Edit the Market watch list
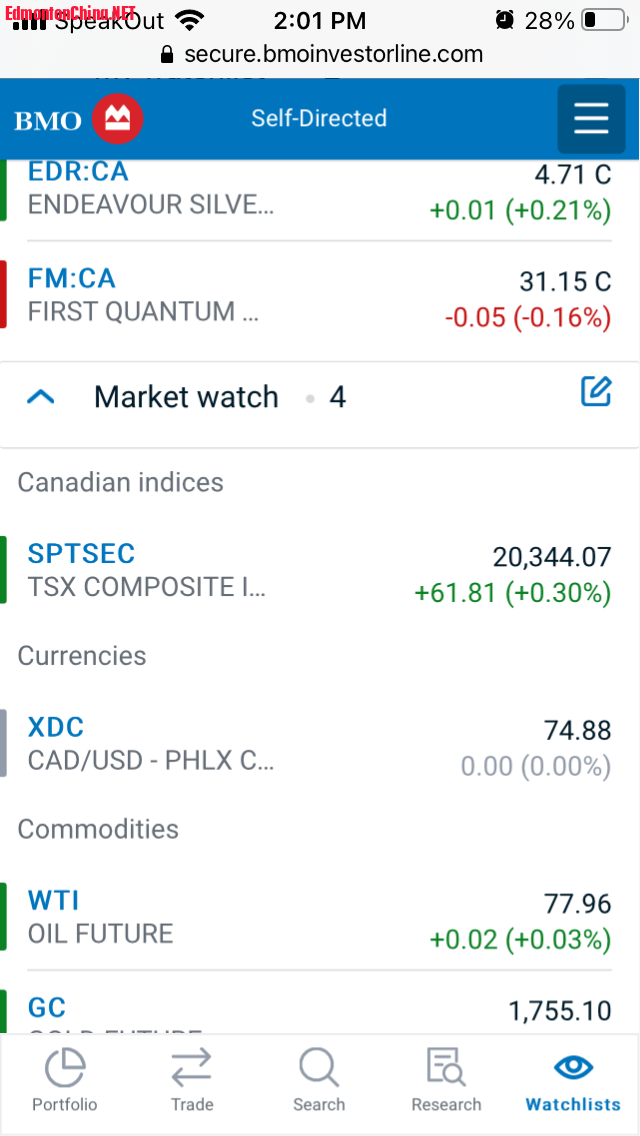640x1136 pixels. [x=596, y=392]
